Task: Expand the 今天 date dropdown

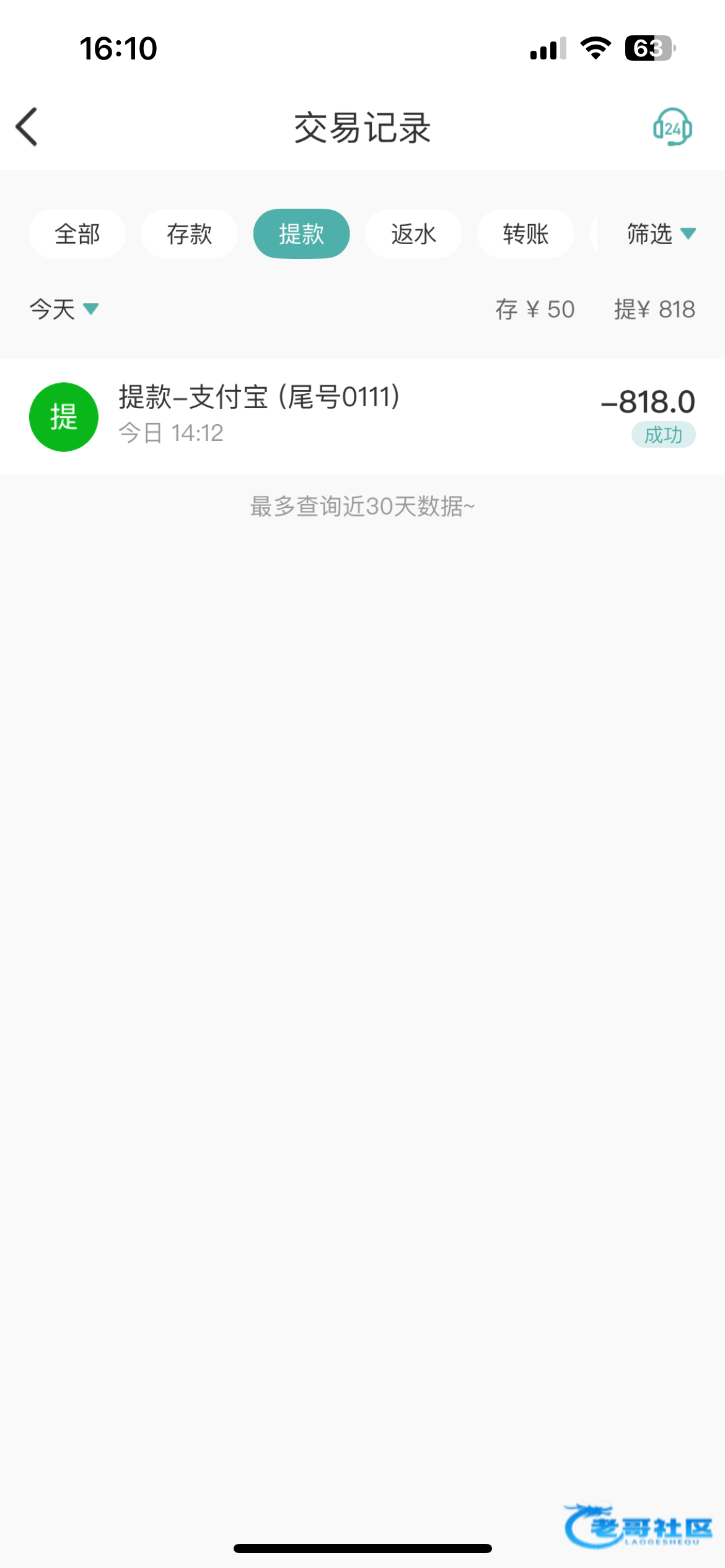Action: click(64, 308)
